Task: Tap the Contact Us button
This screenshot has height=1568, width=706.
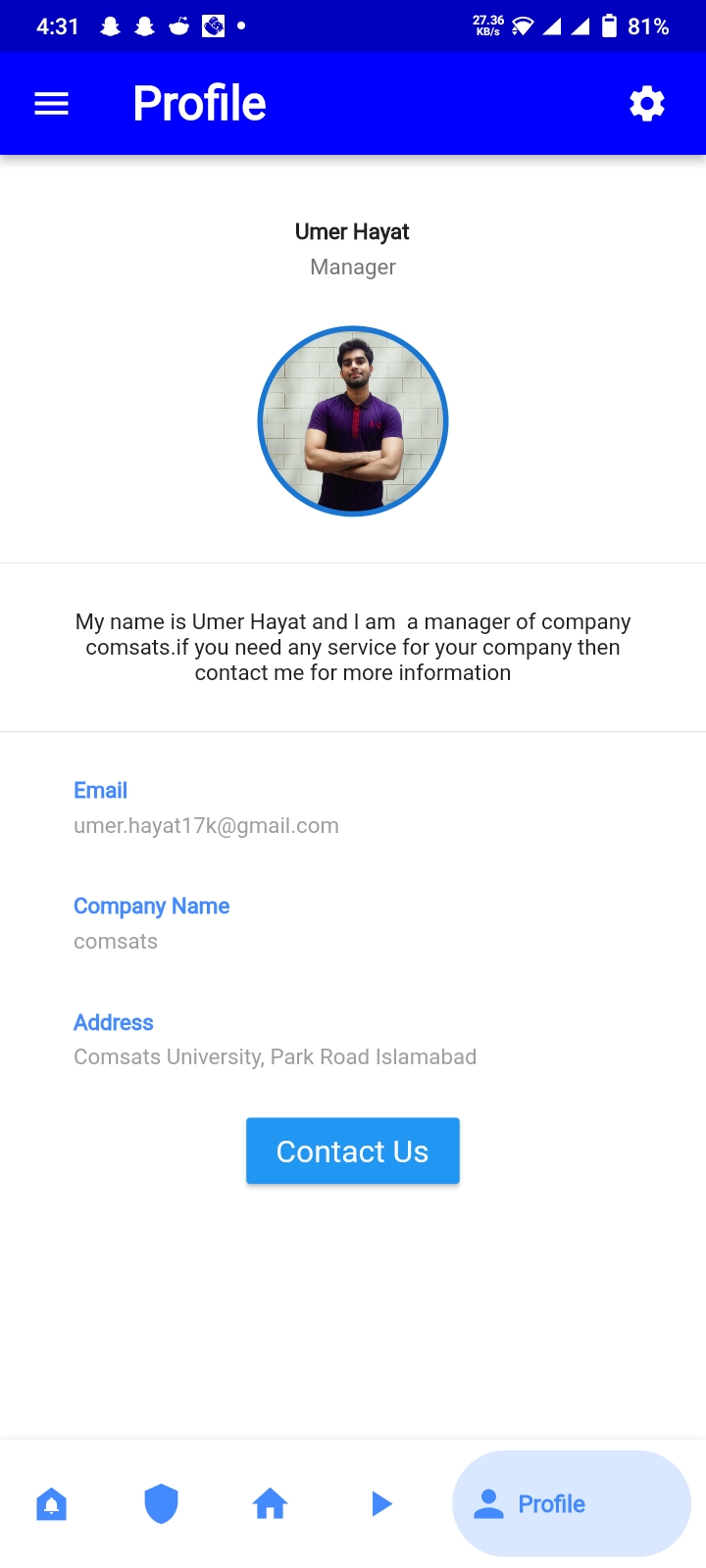Action: (x=353, y=1151)
